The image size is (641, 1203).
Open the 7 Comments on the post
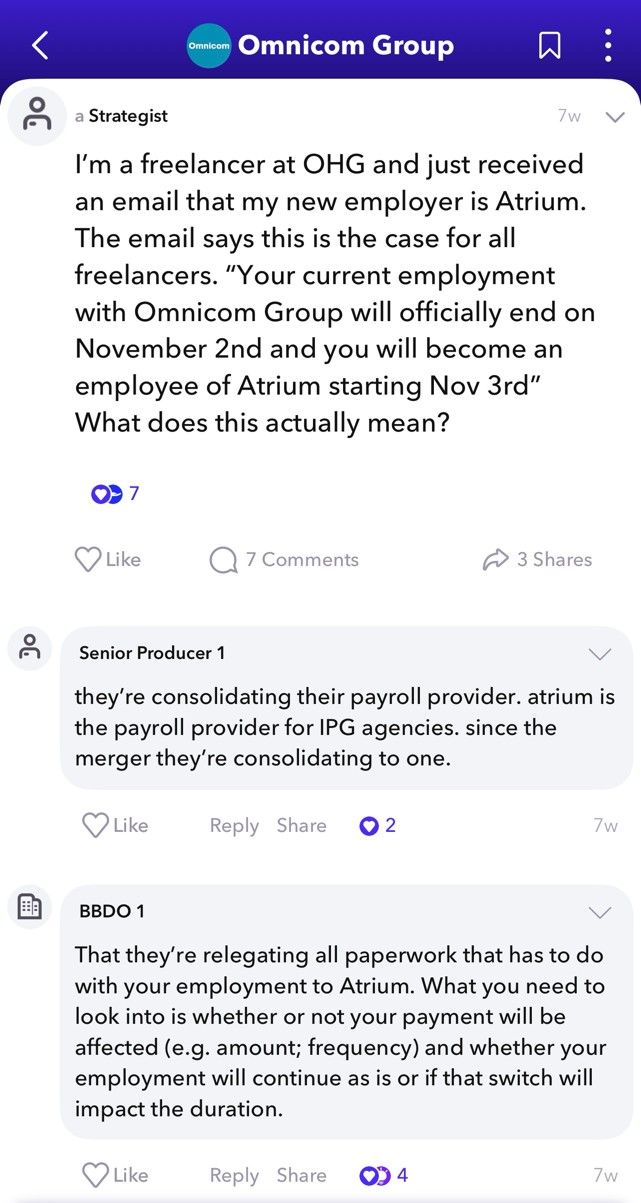tap(284, 560)
